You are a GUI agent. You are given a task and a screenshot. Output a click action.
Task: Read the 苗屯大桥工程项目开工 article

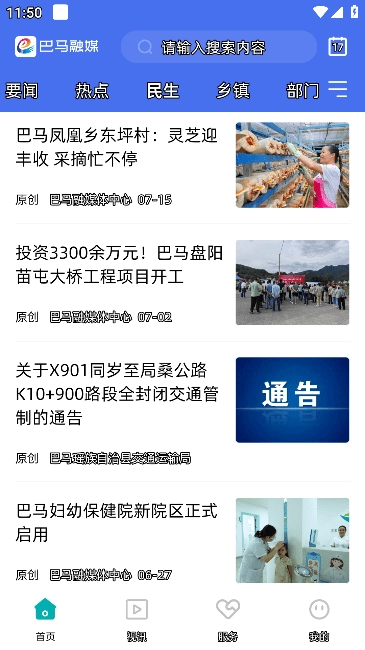[182, 282]
